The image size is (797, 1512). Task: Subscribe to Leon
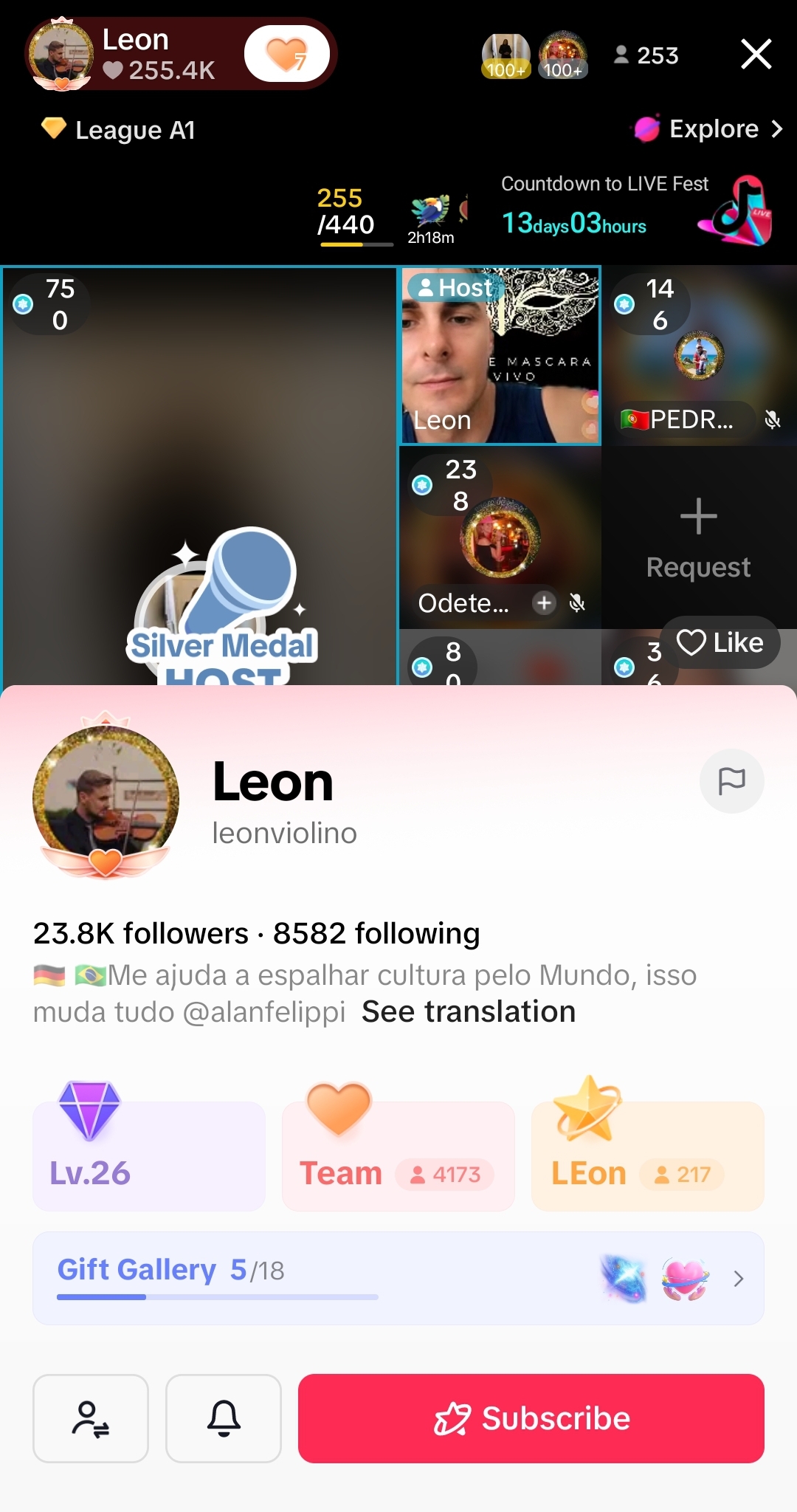tap(531, 1418)
